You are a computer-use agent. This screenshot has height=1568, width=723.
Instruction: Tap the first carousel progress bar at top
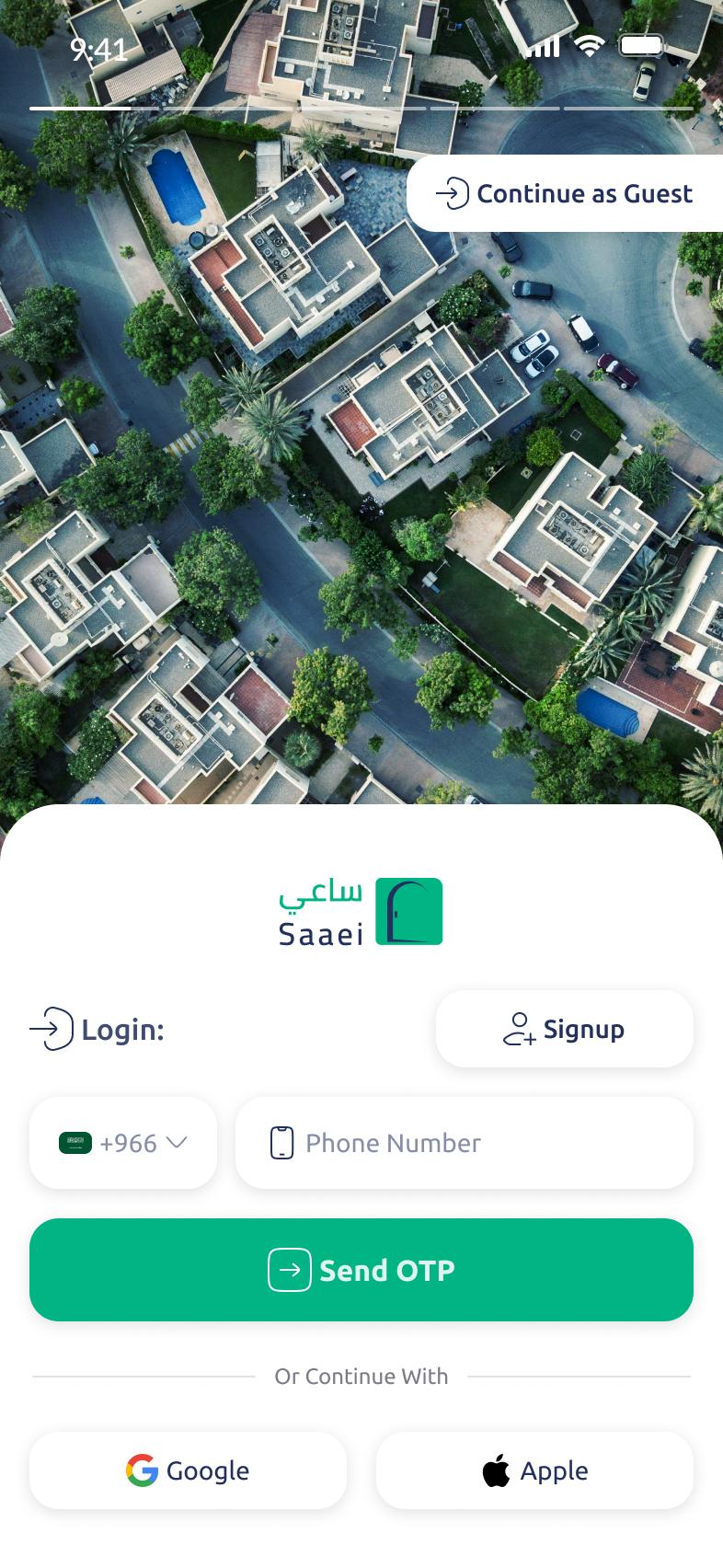[80, 108]
